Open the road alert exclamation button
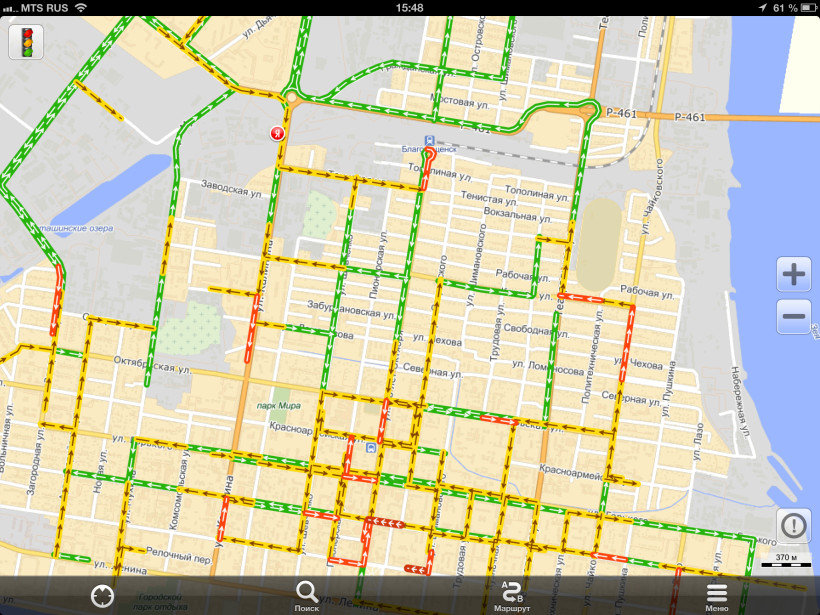 pyautogui.click(x=794, y=525)
